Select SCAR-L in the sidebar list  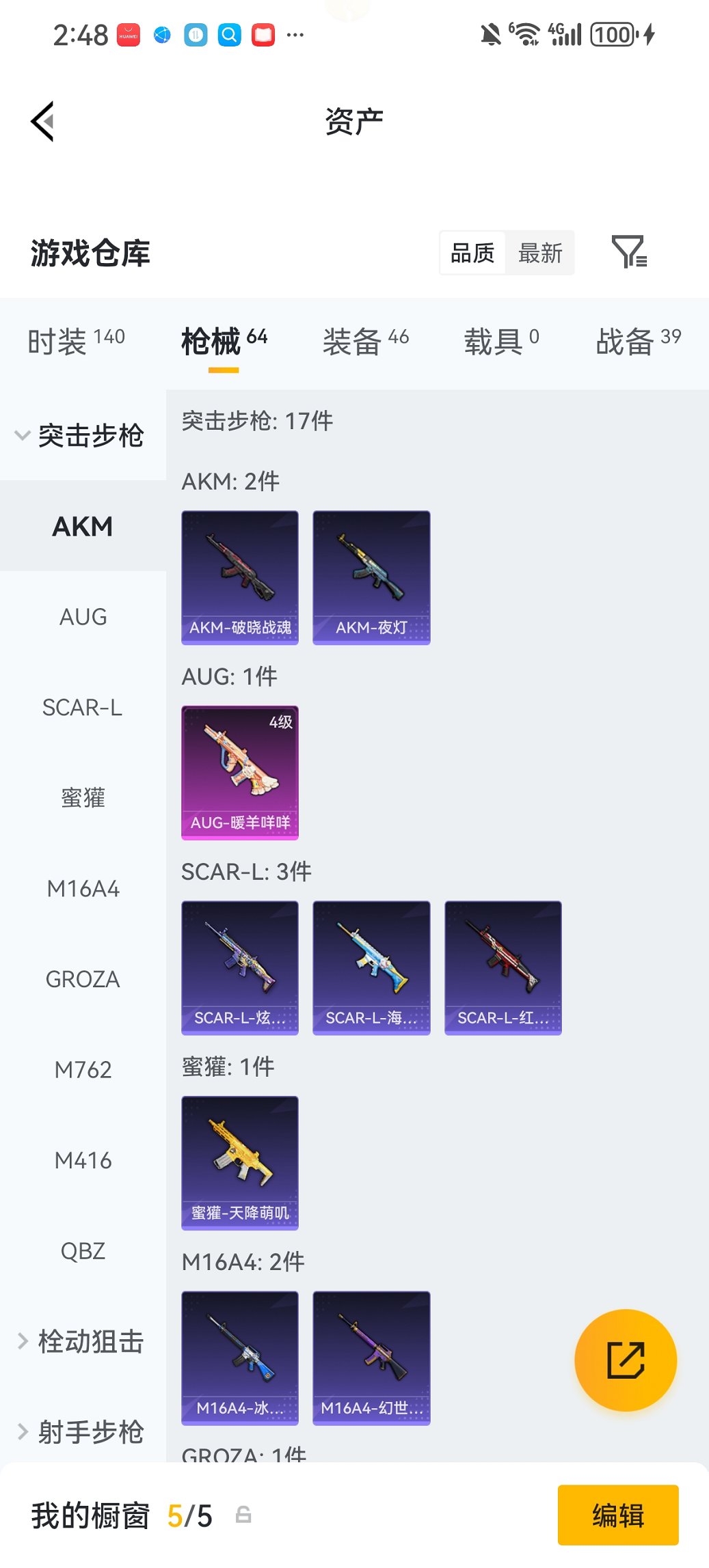(x=83, y=708)
